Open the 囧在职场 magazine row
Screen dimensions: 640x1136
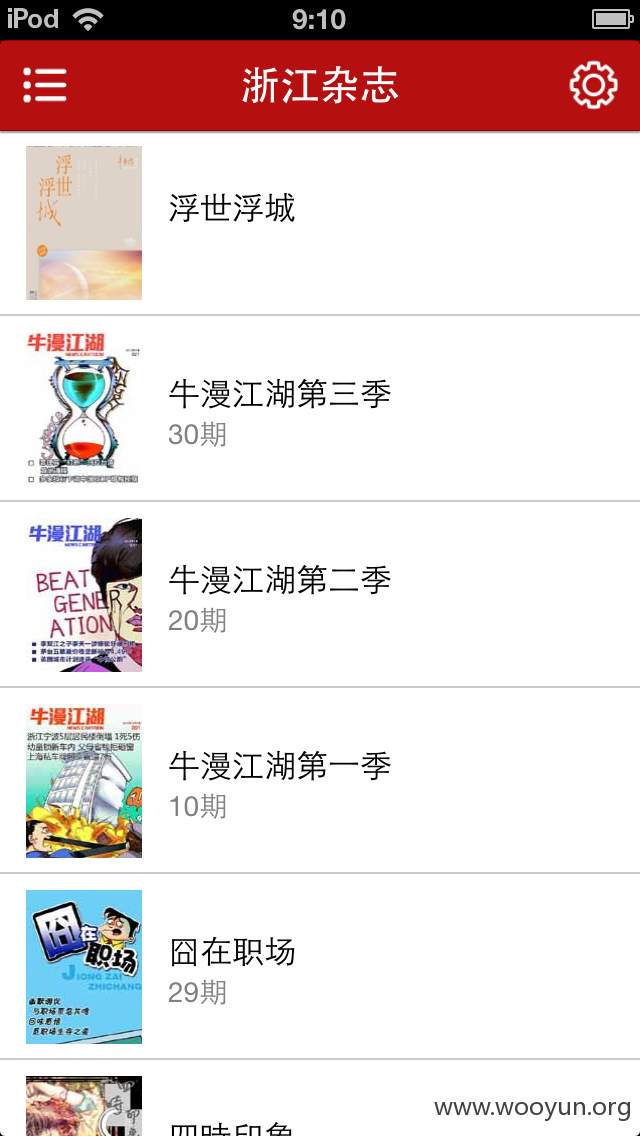pos(320,966)
